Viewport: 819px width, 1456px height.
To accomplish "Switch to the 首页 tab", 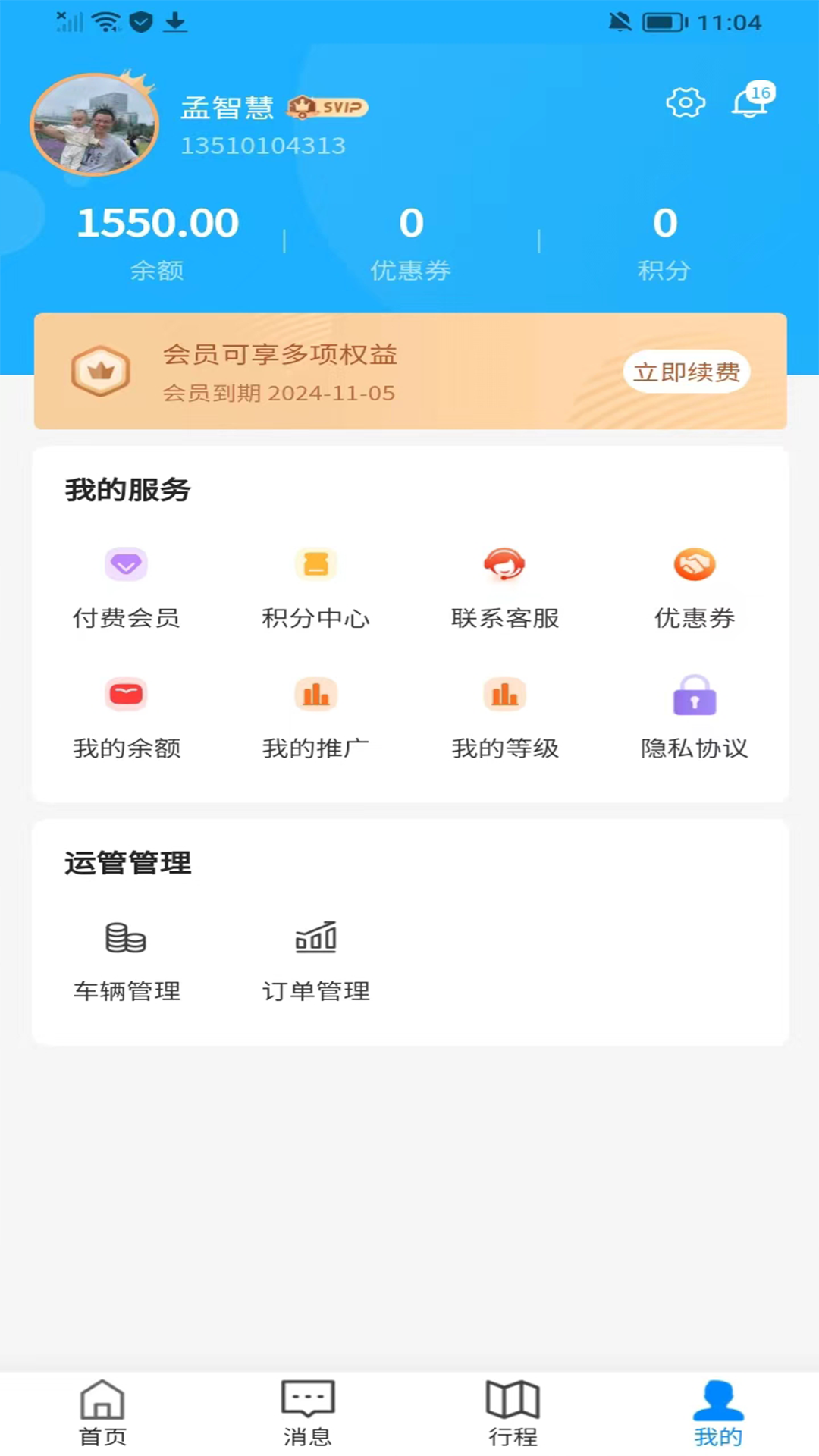I will [x=102, y=1414].
